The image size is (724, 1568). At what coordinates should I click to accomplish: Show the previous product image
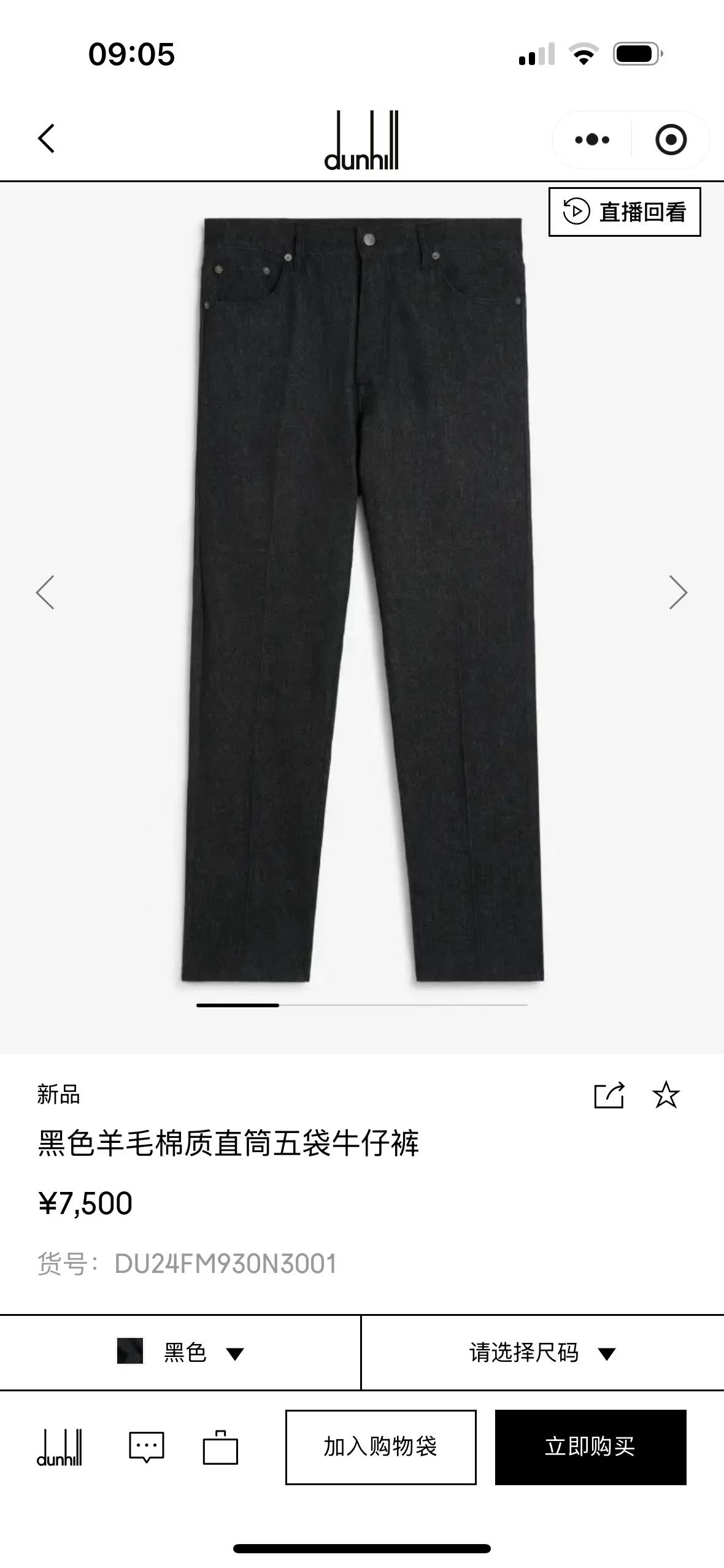click(45, 593)
